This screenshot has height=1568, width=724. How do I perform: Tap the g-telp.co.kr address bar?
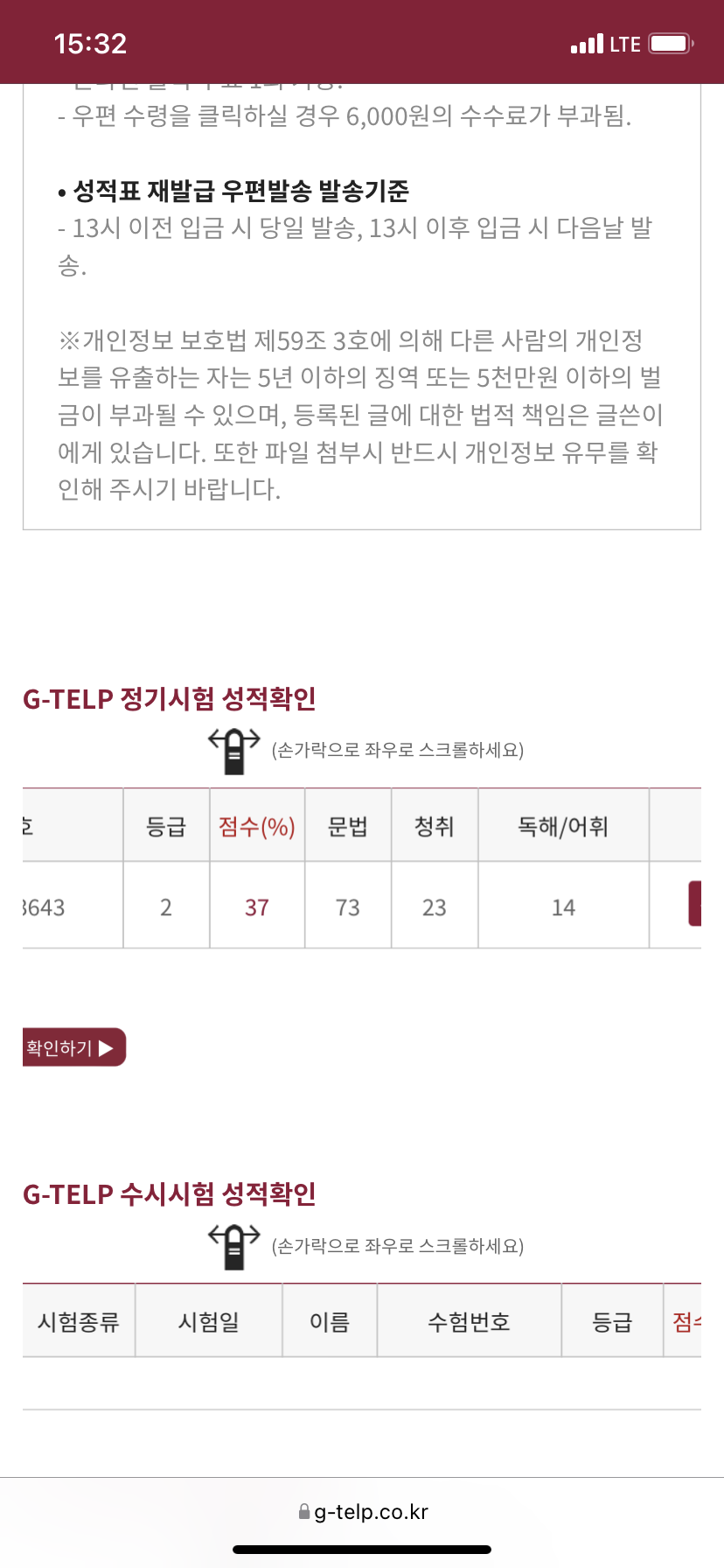(x=362, y=1511)
